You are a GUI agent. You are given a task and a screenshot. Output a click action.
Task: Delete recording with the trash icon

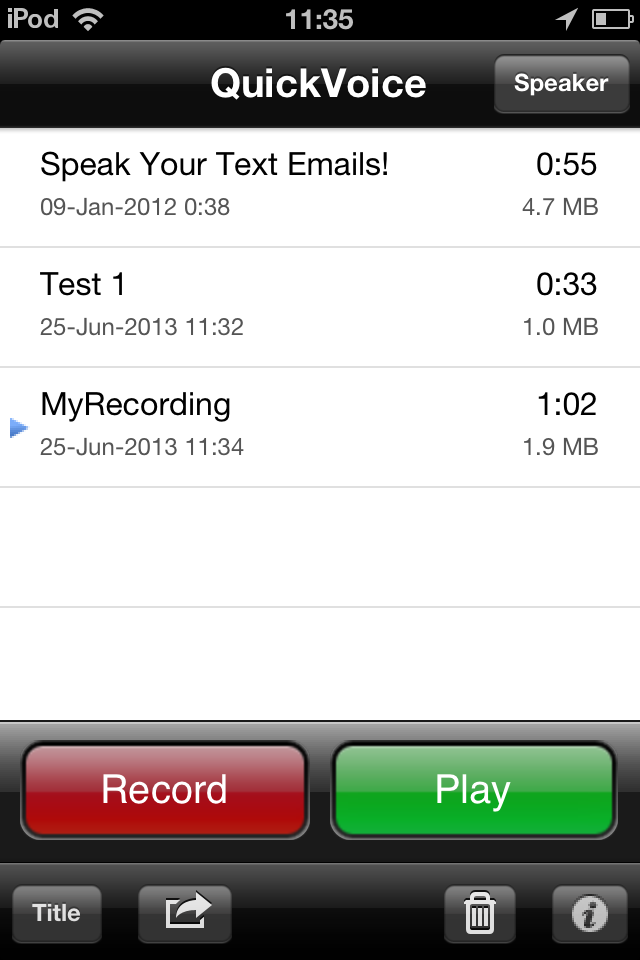(x=480, y=913)
